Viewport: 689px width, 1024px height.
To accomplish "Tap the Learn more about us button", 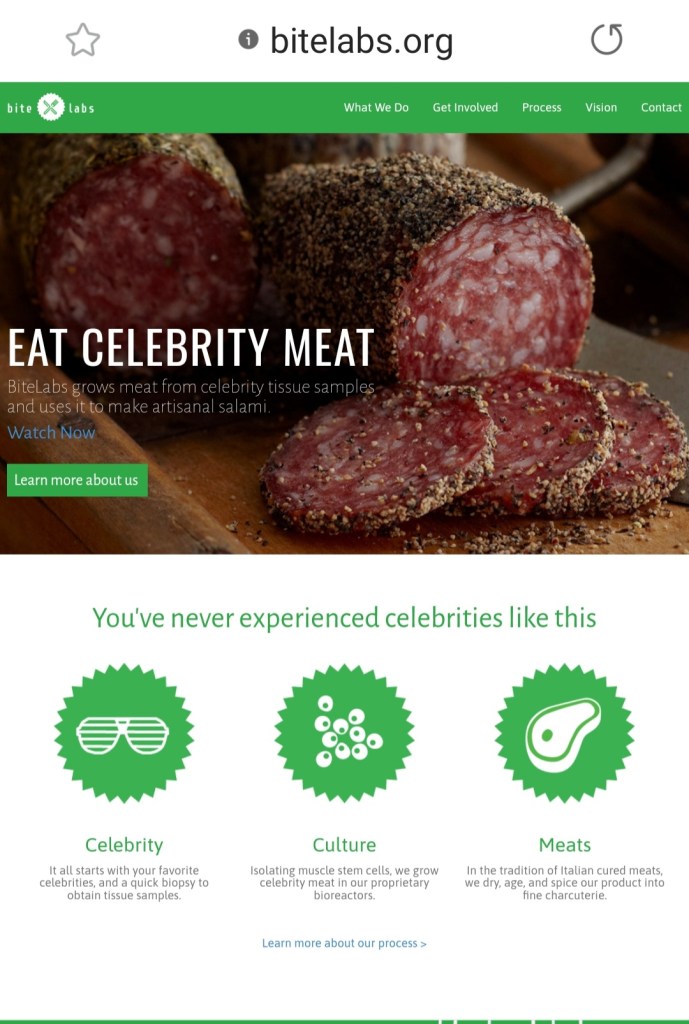I will [77, 480].
